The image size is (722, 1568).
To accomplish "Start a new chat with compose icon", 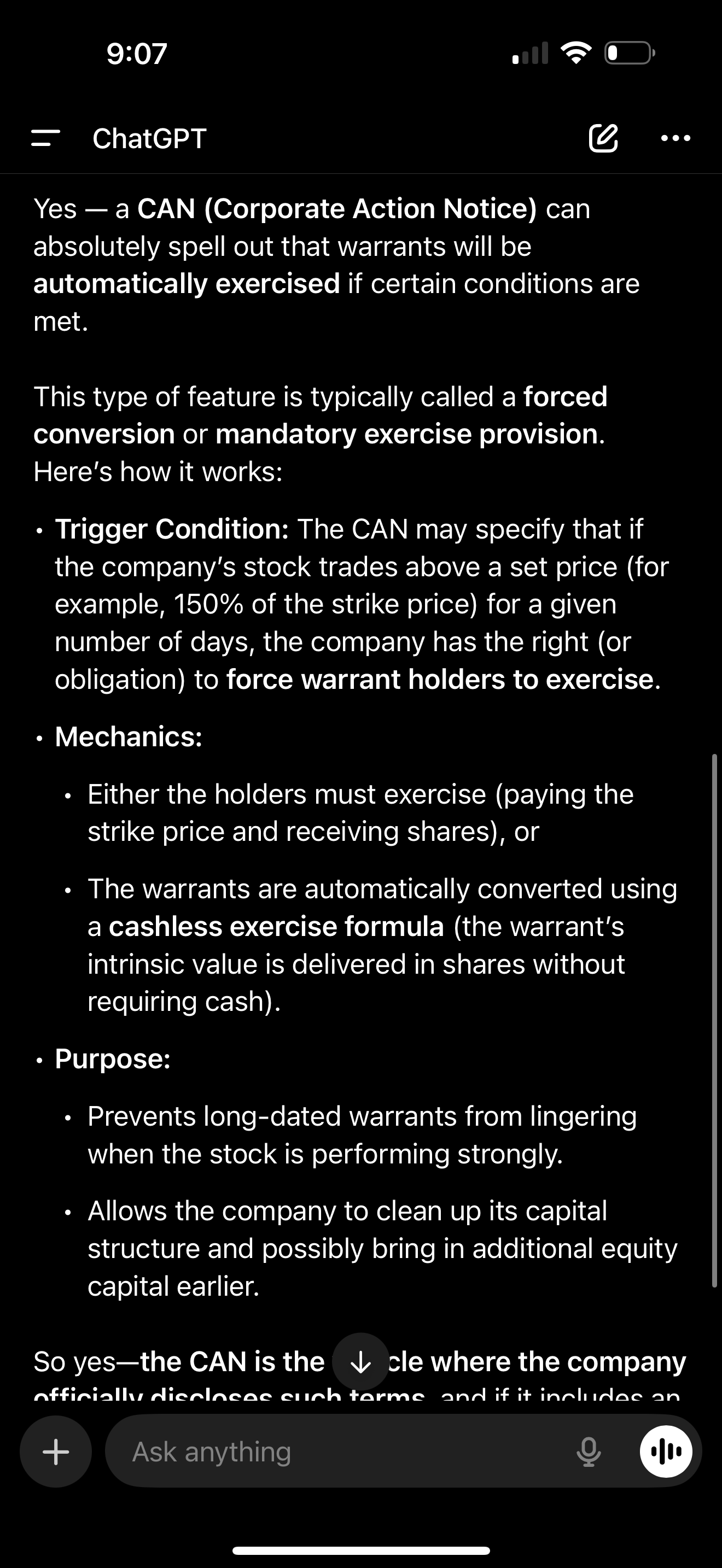I will (x=603, y=138).
